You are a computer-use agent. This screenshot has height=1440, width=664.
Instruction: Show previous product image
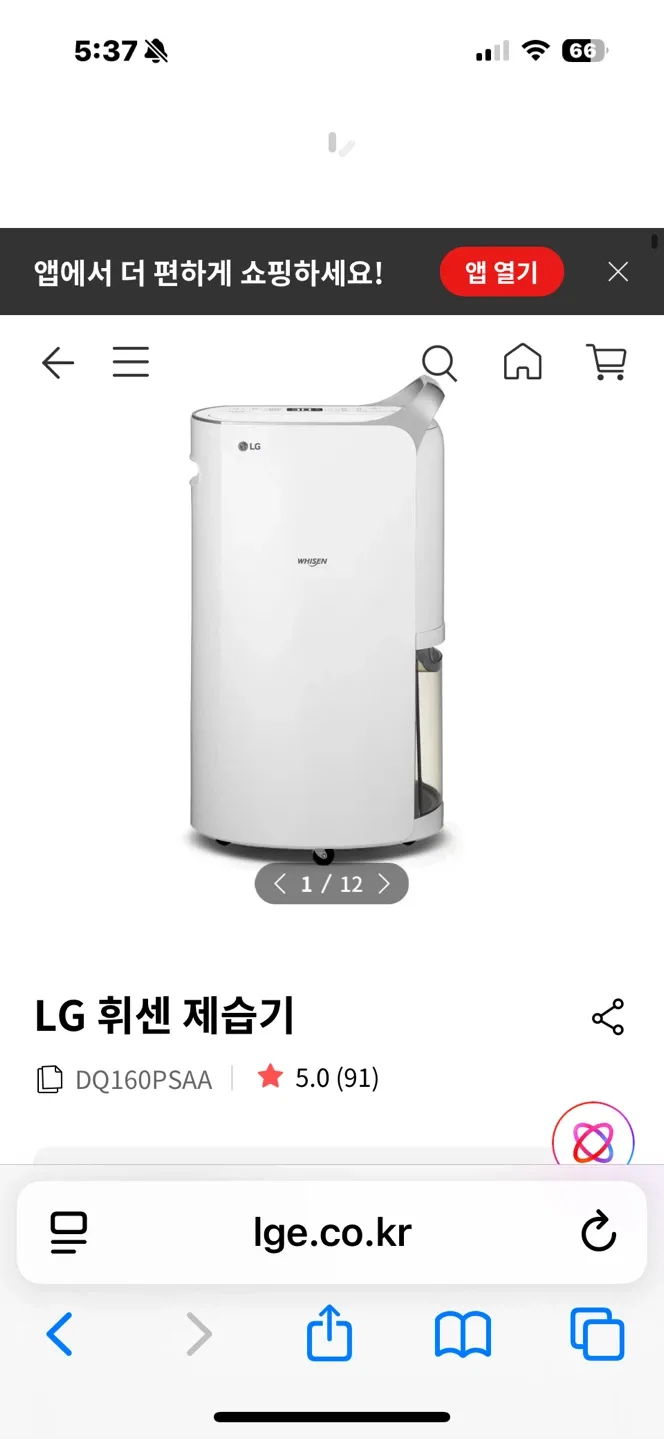click(280, 884)
